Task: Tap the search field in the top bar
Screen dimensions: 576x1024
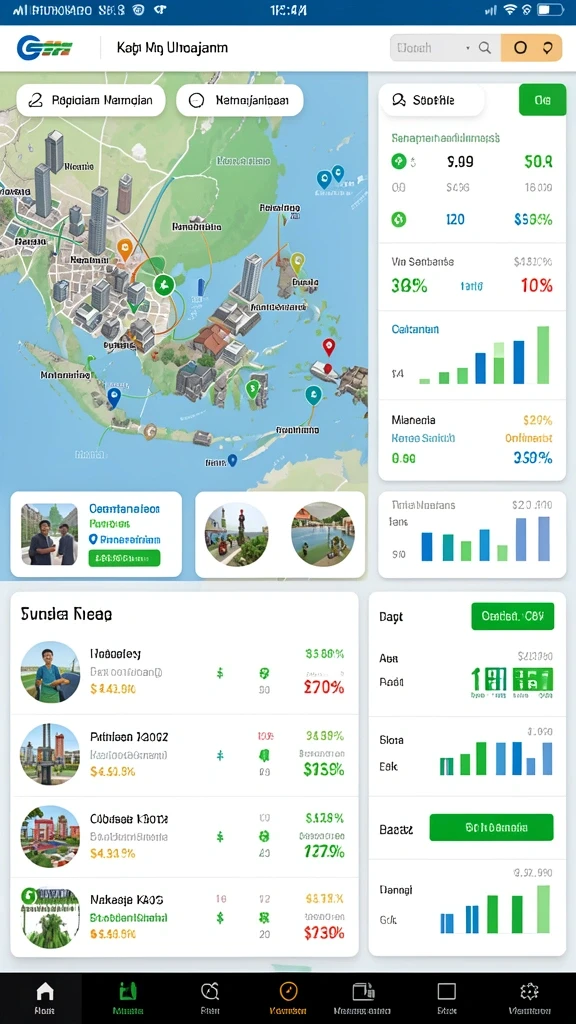Action: (445, 48)
